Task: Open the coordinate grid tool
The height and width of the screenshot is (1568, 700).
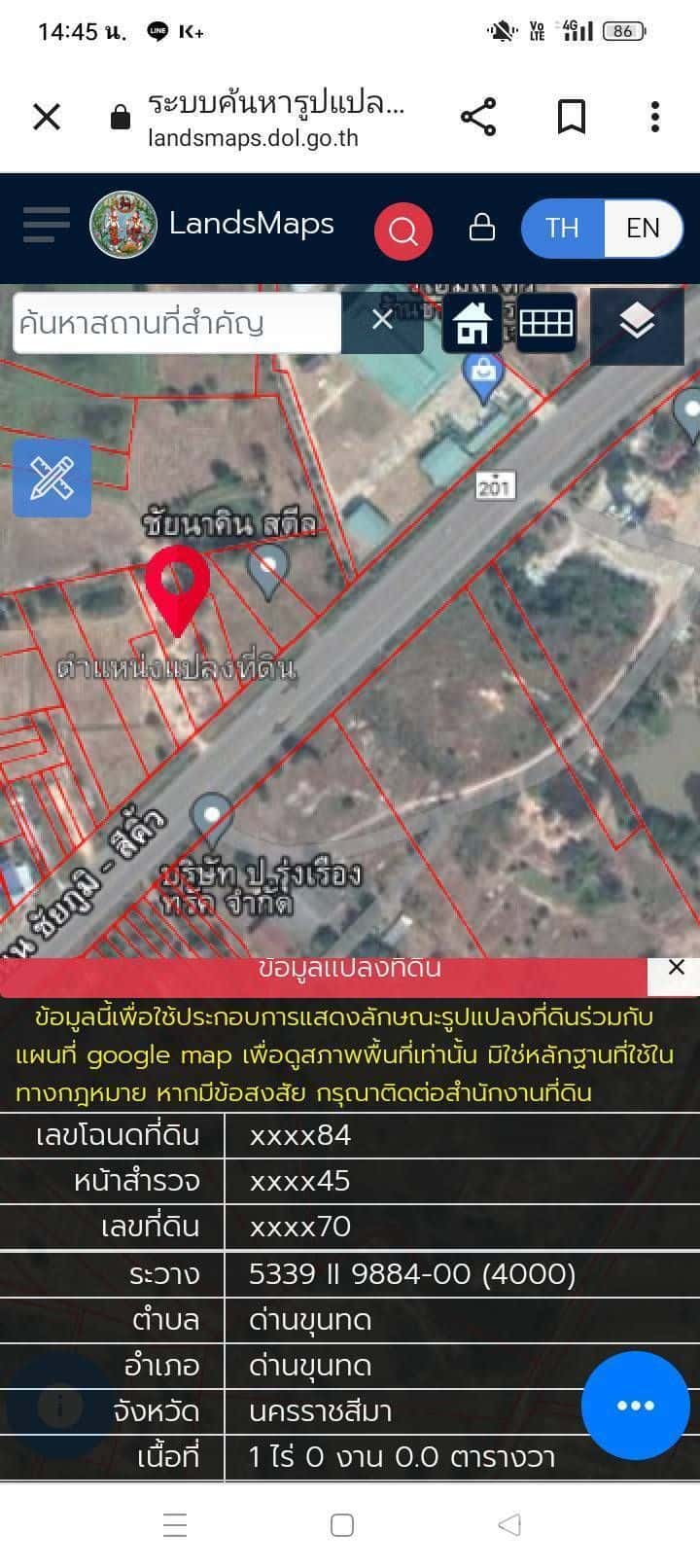Action: click(x=546, y=323)
